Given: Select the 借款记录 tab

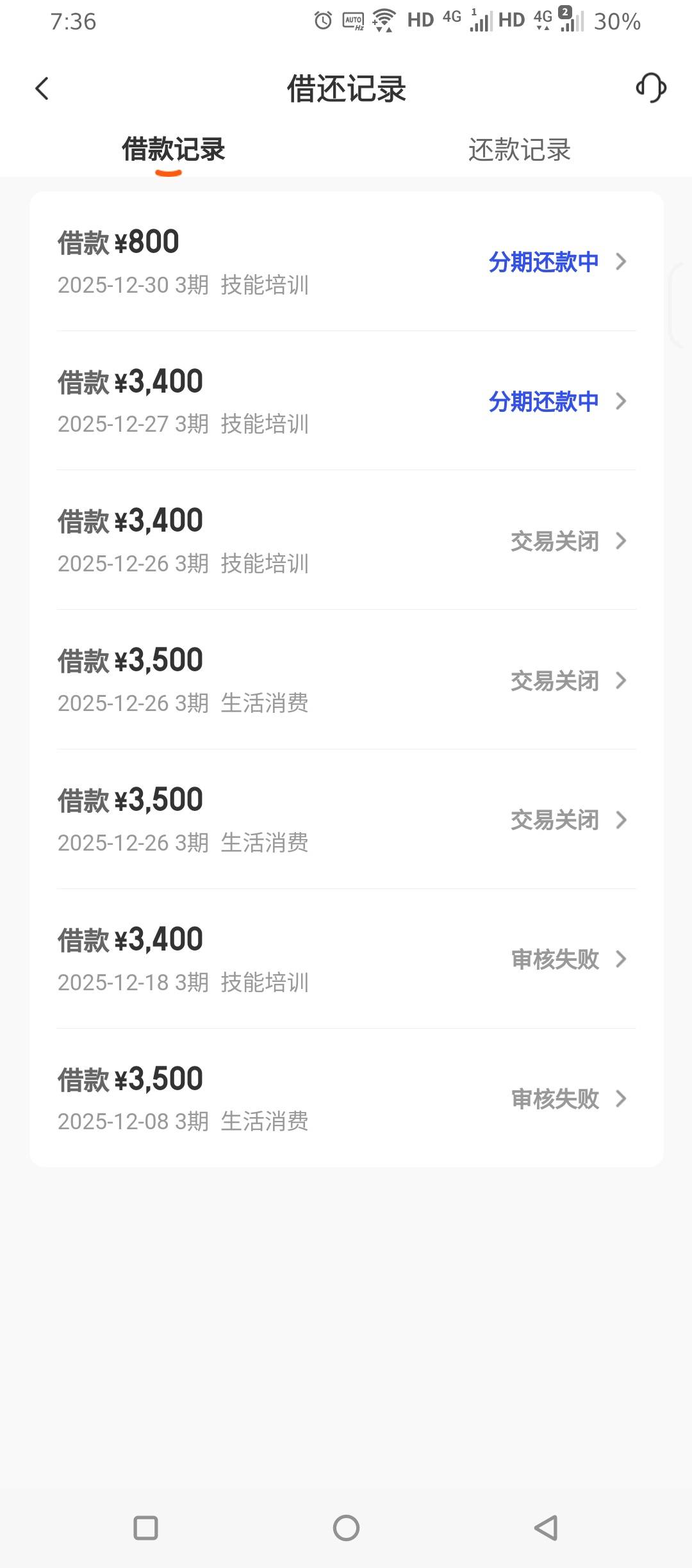Looking at the screenshot, I should (173, 150).
